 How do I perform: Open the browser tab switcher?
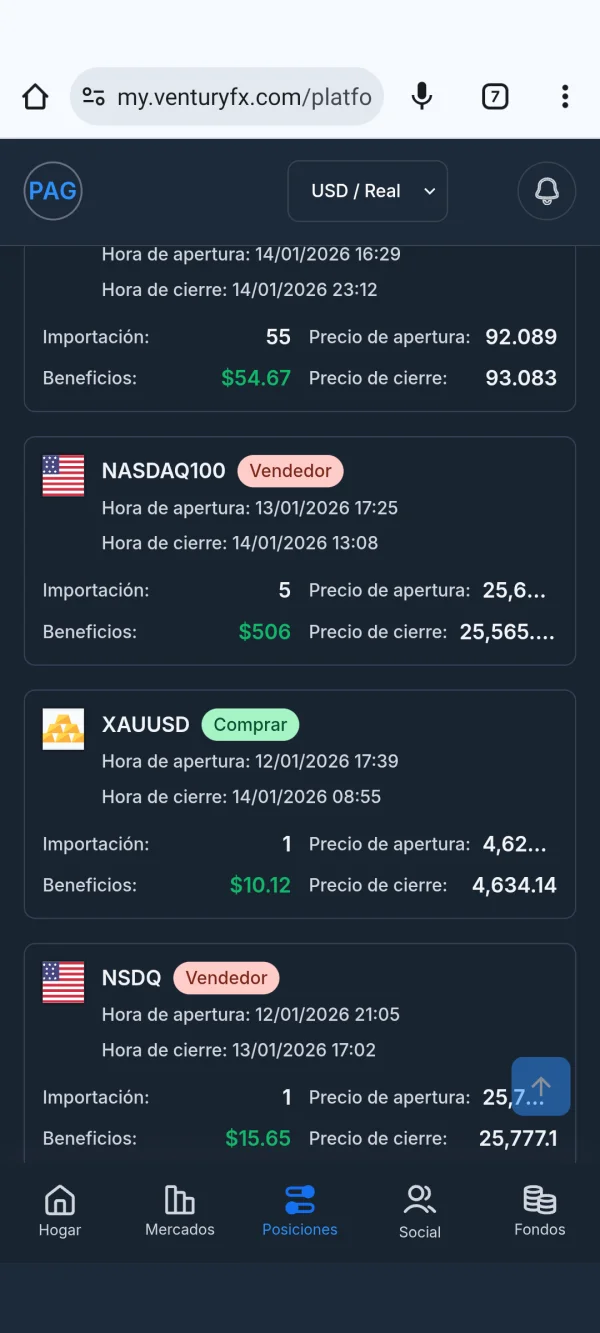(495, 97)
